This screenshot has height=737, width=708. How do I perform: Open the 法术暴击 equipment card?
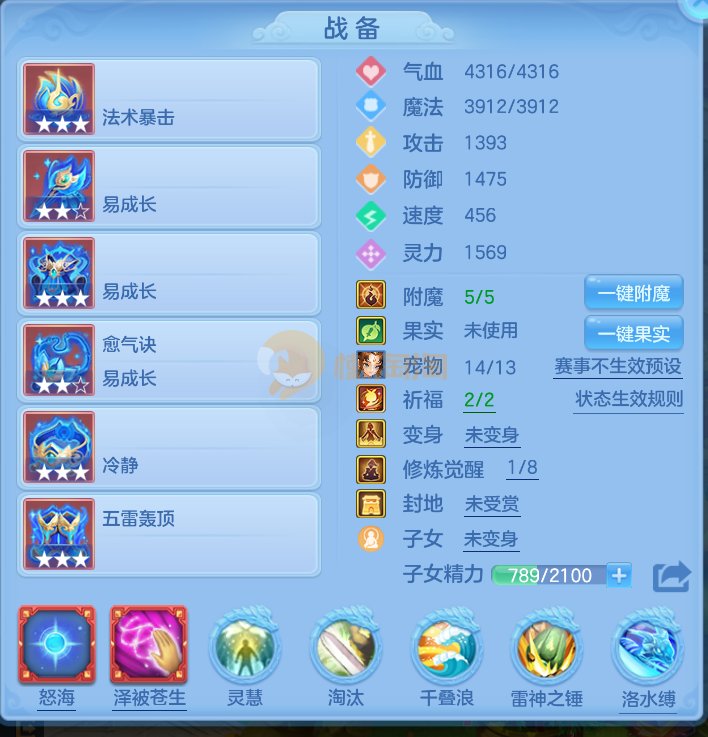[x=169, y=99]
